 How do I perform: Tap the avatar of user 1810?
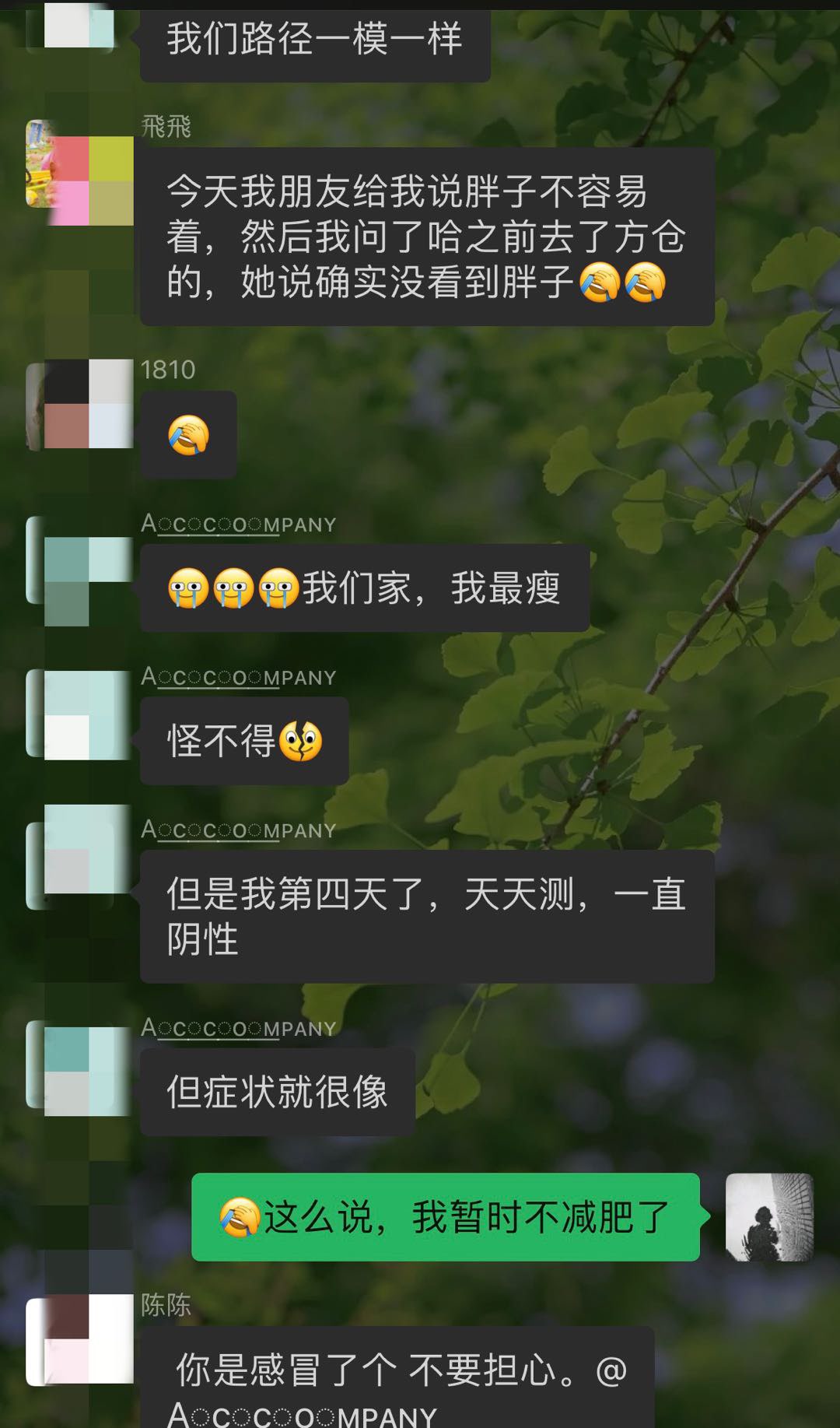click(x=79, y=405)
